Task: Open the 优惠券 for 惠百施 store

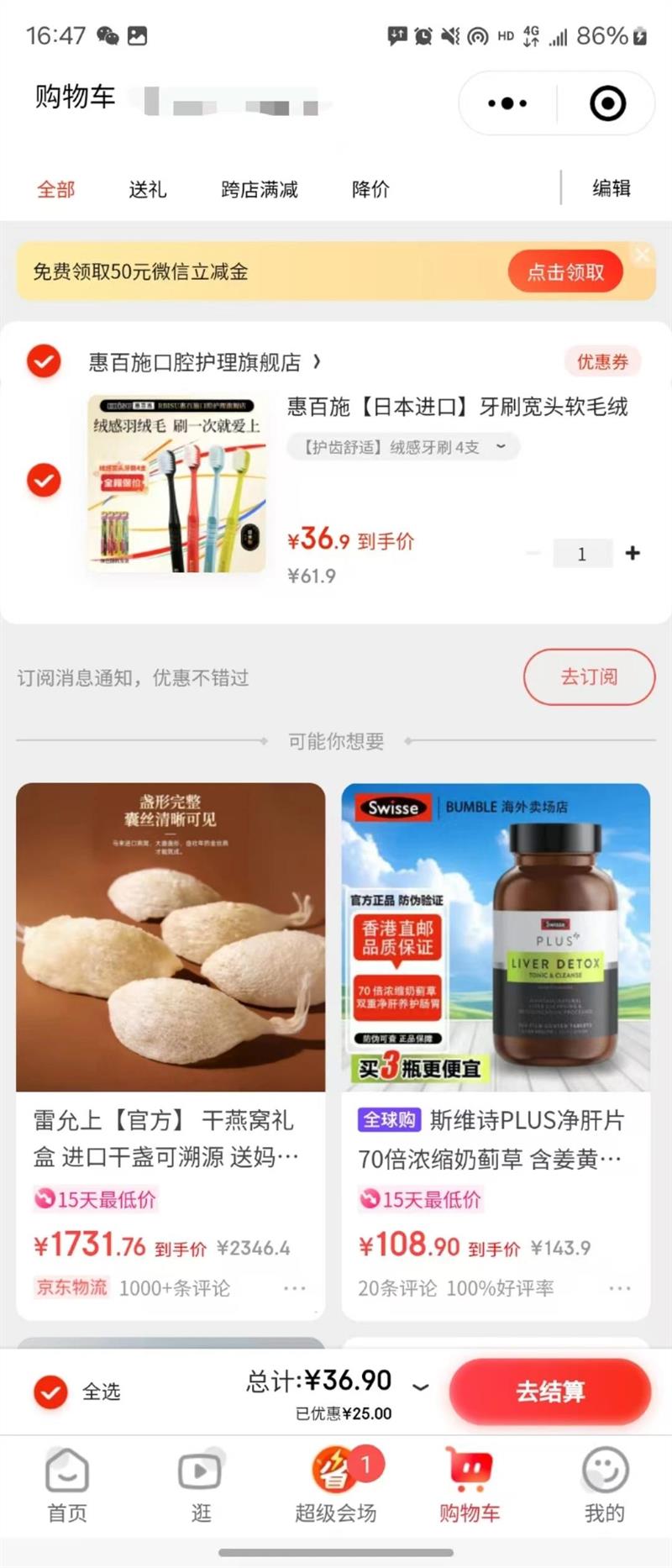Action: point(601,361)
